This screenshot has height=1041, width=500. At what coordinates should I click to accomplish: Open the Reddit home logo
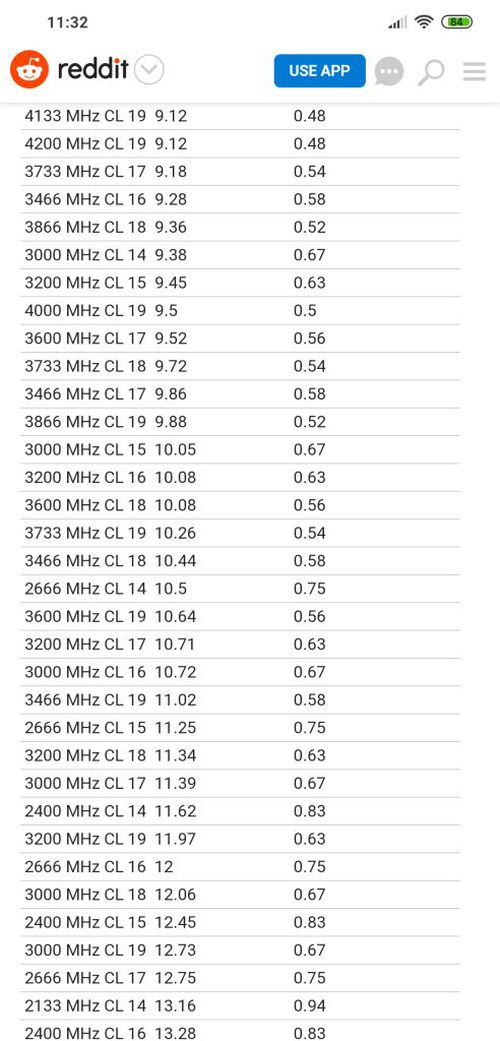point(68,70)
